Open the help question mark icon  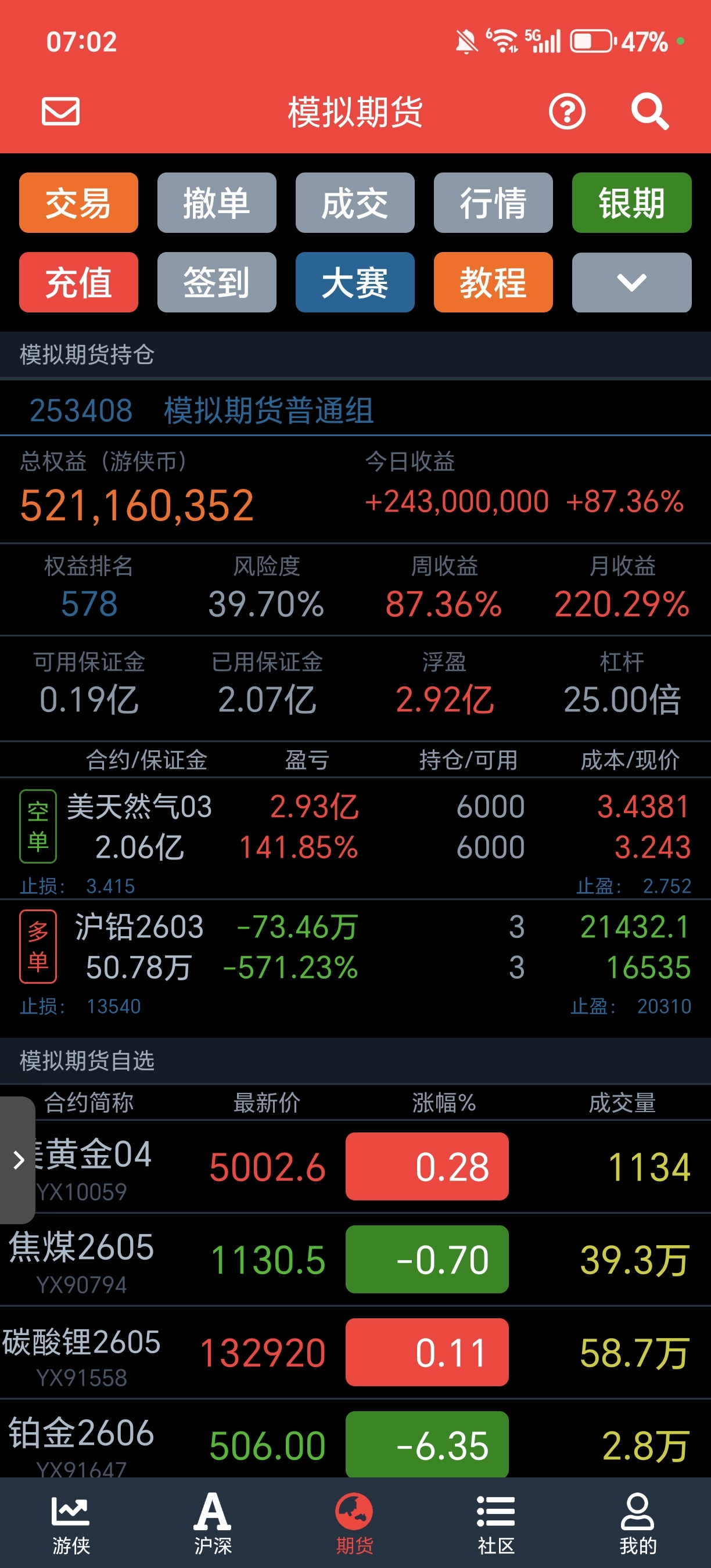(x=567, y=112)
